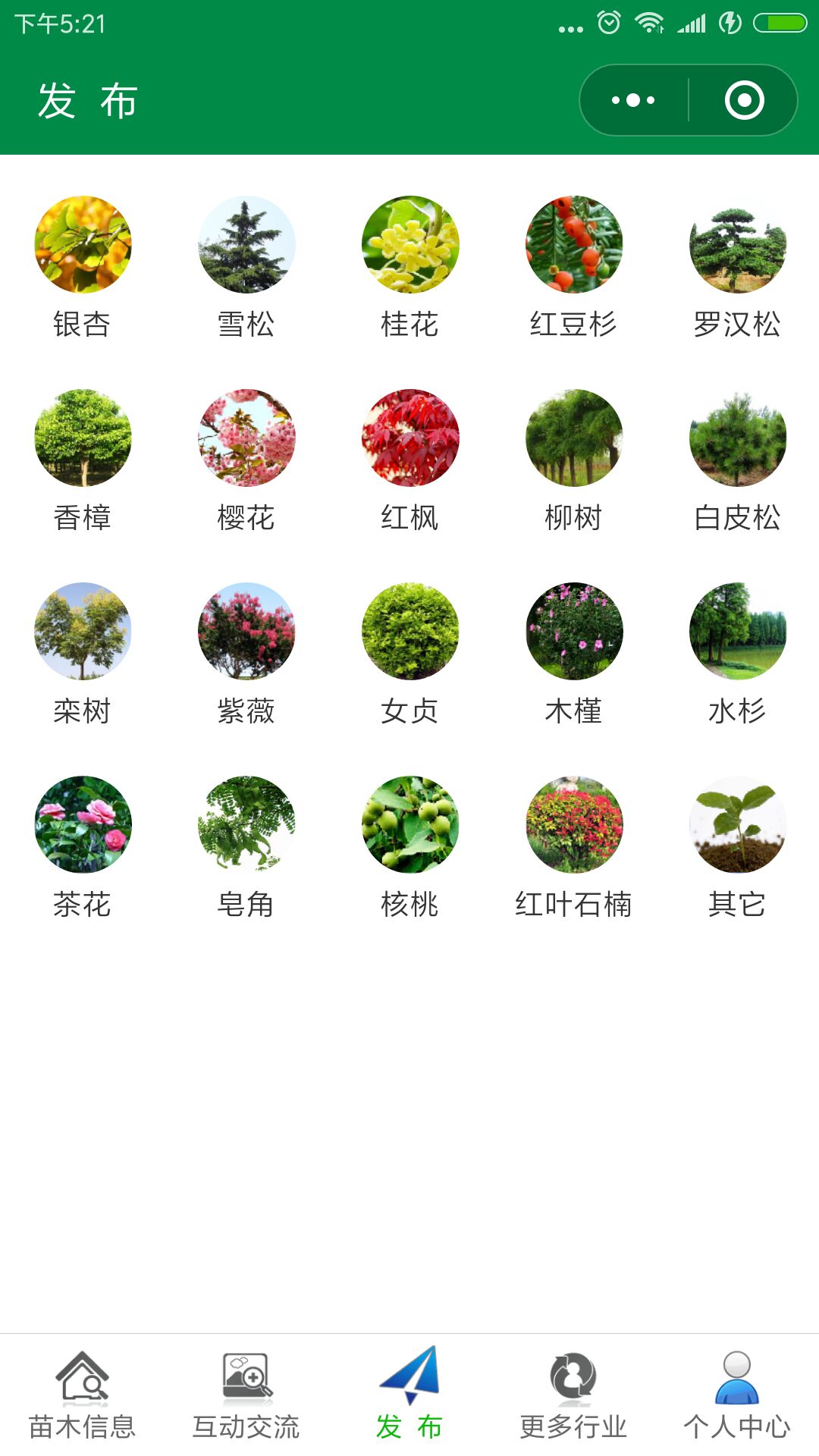Close the mini program with the circle button
819x1456 pixels.
tap(744, 100)
